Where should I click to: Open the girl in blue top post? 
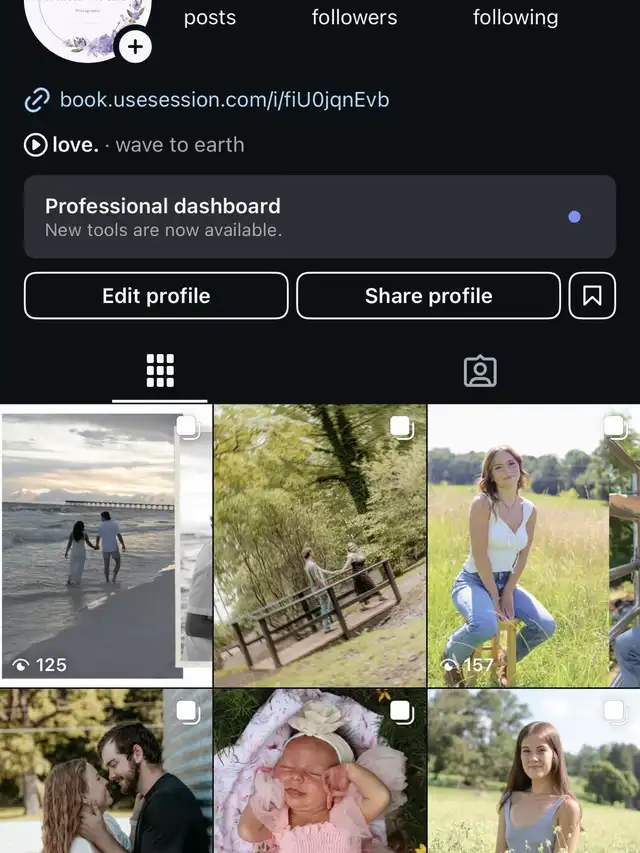pos(534,770)
